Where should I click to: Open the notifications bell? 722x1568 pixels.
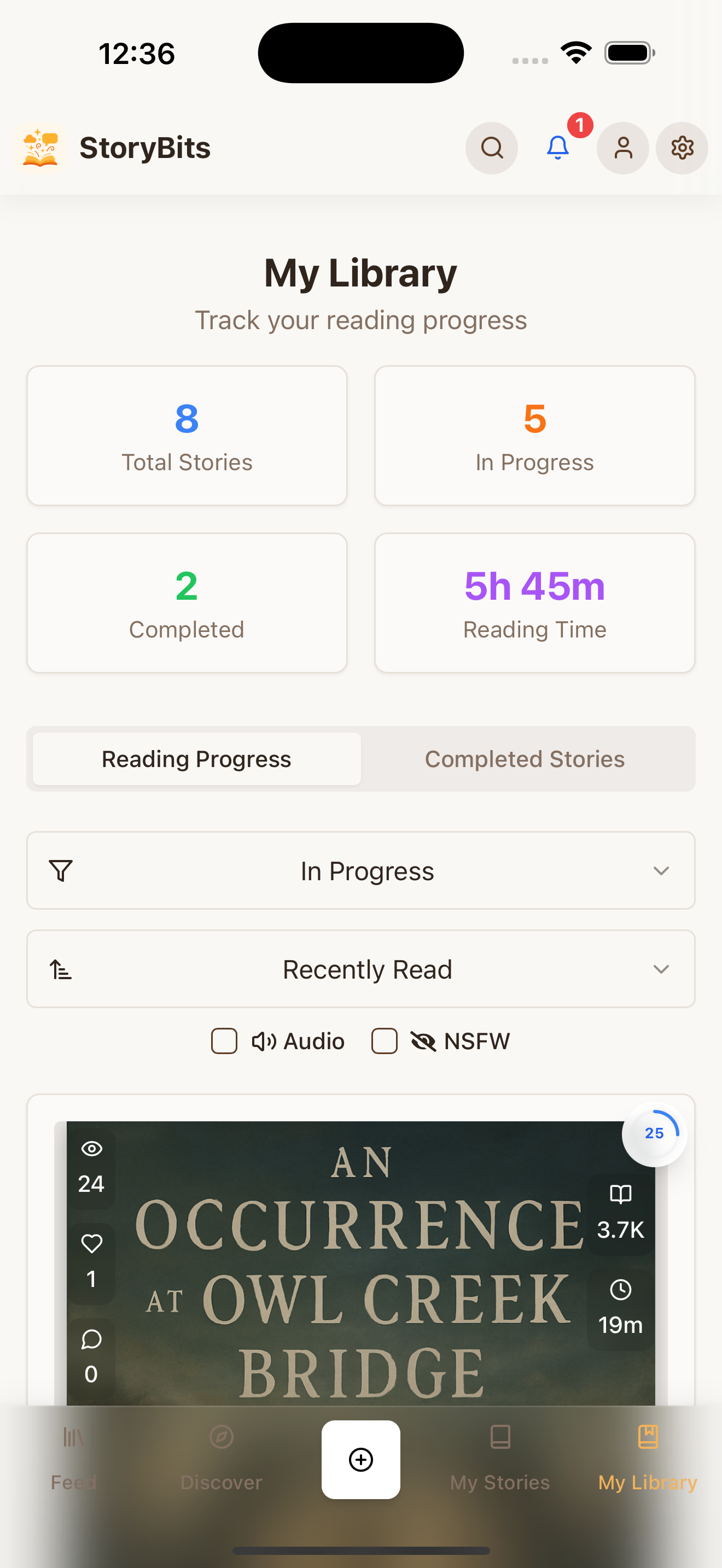557,148
